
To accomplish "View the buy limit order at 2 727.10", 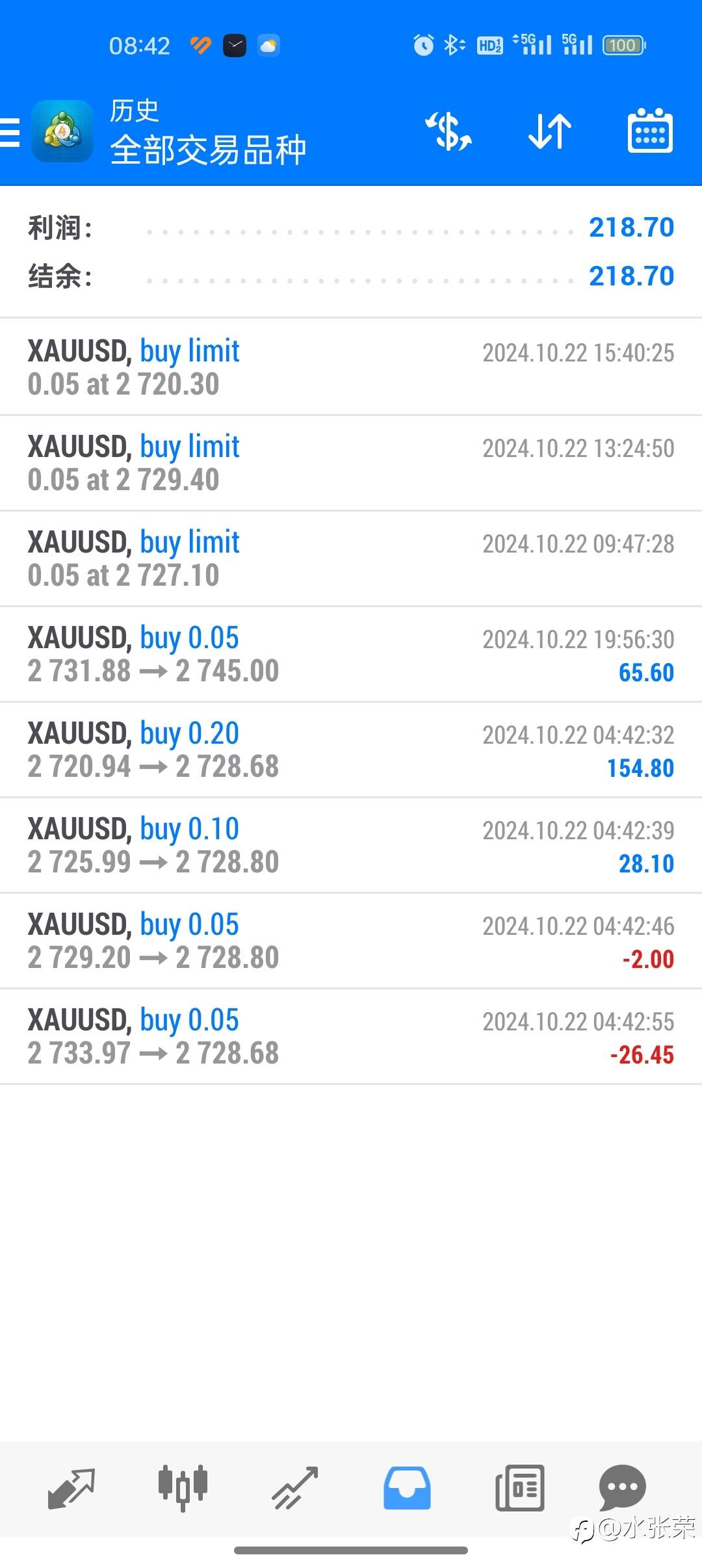I will click(351, 558).
